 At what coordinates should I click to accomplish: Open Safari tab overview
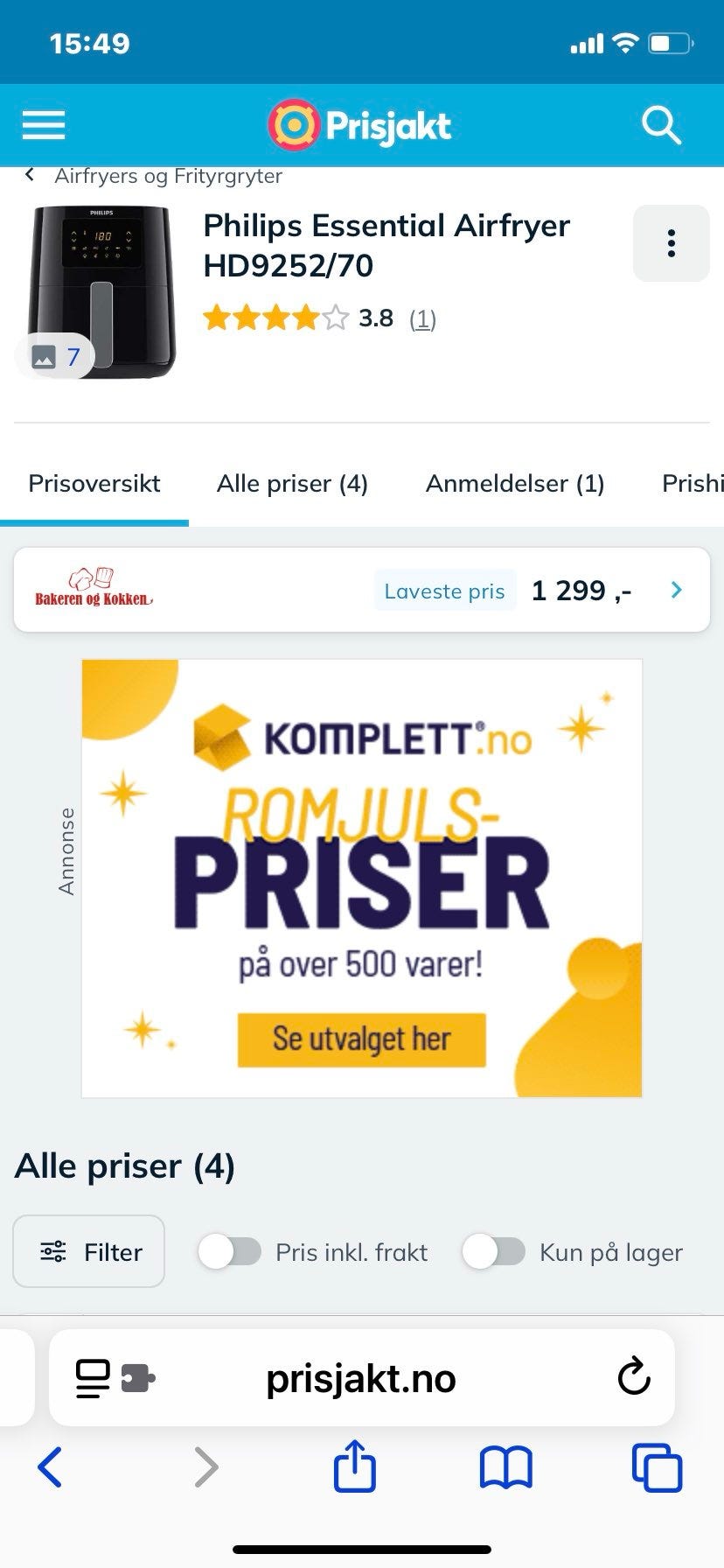coord(657,1468)
